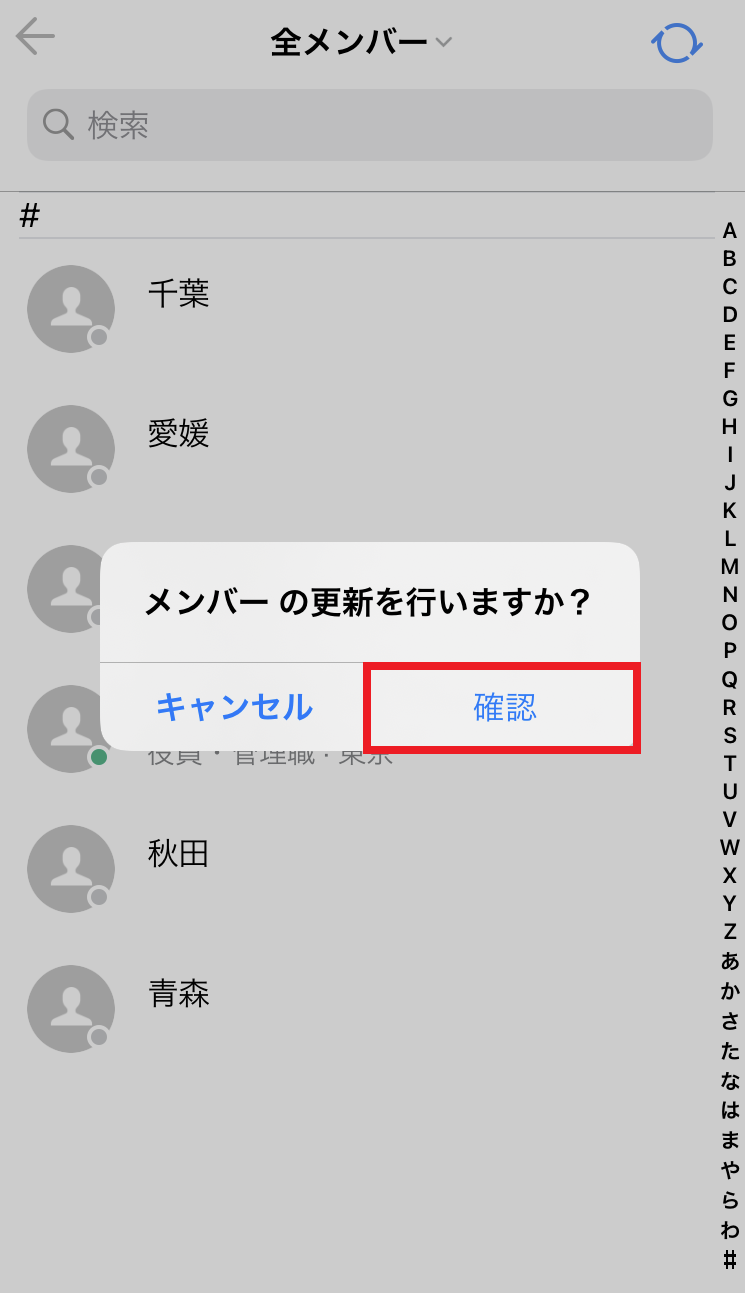Viewport: 745px width, 1293px height.
Task: Open member 愛媛
Action: 179,435
